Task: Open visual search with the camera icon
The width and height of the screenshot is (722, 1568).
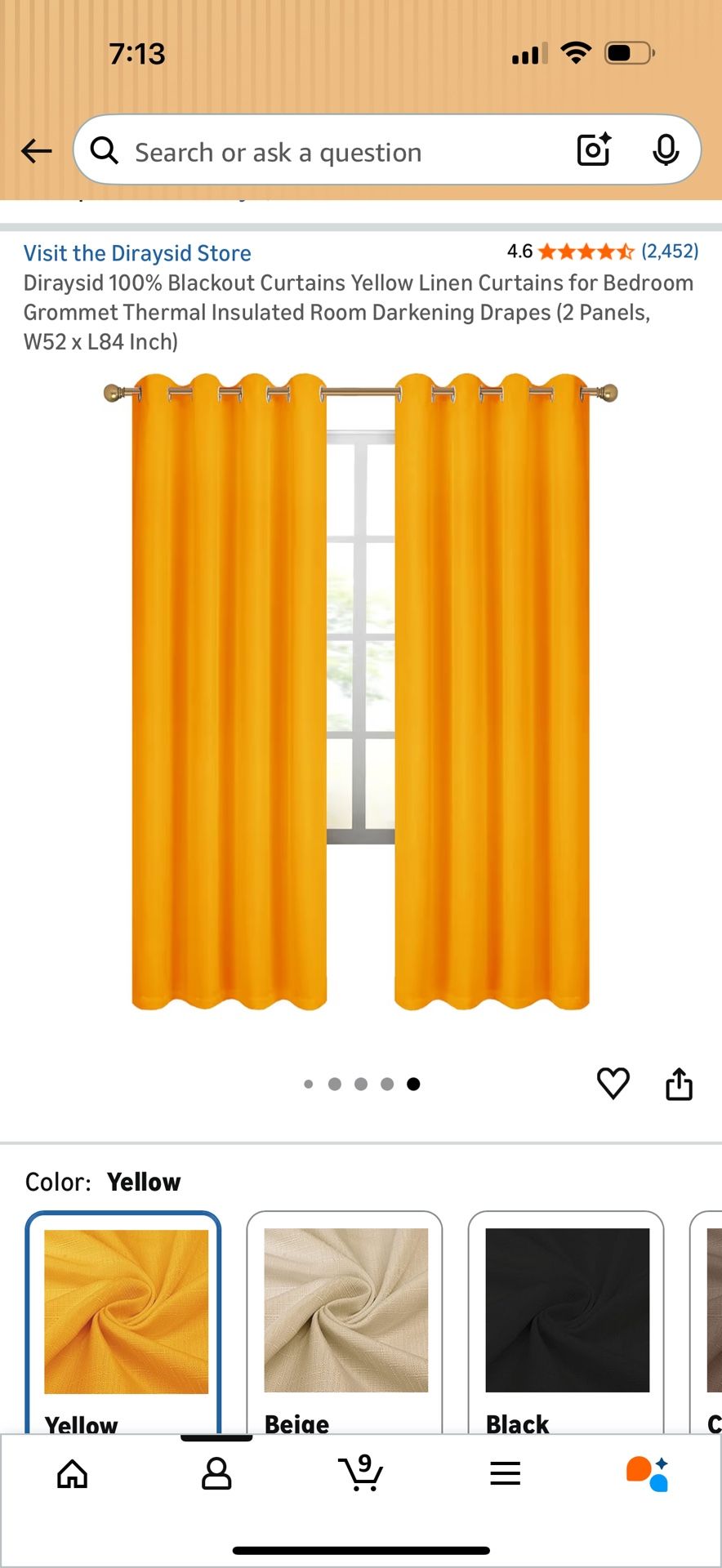Action: coord(593,149)
